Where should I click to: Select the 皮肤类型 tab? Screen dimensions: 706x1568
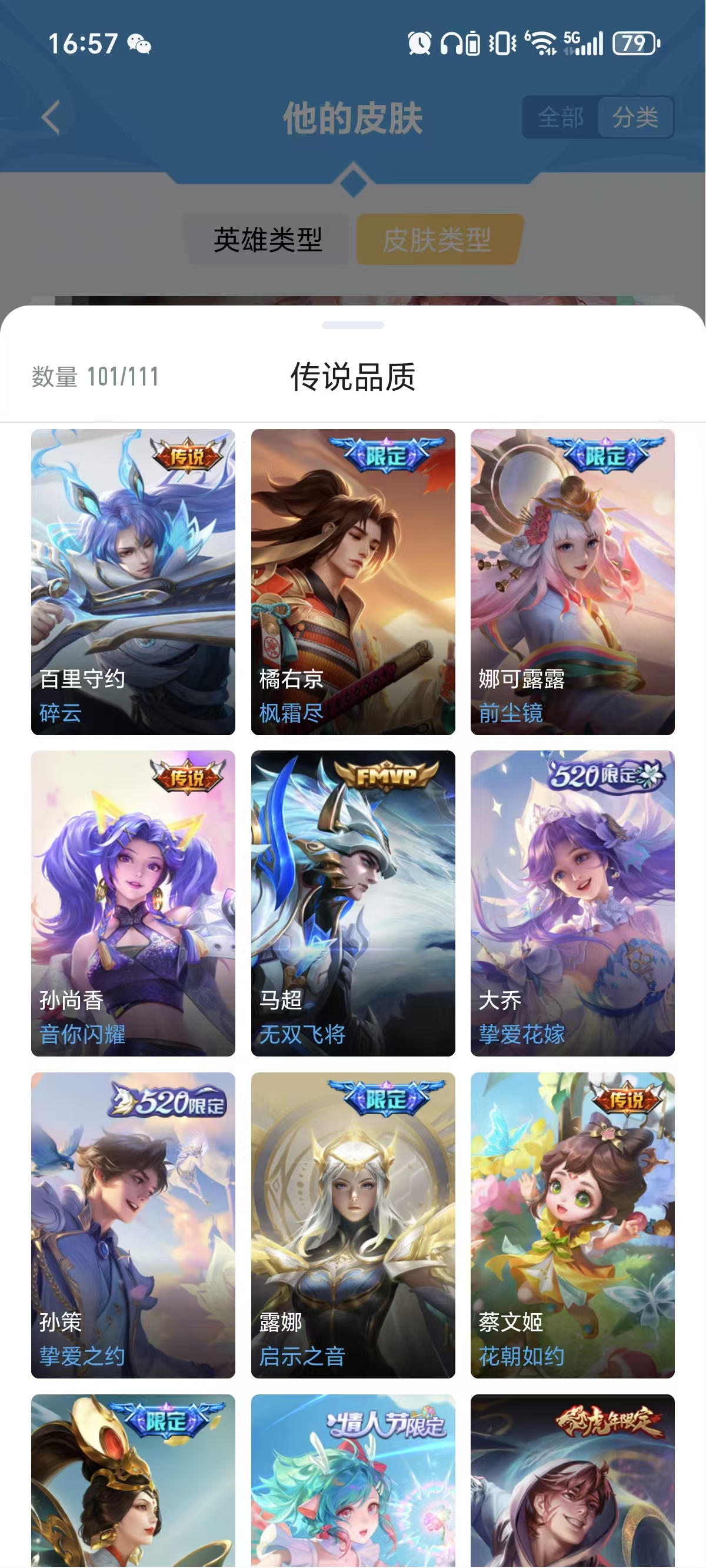pyautogui.click(x=438, y=239)
